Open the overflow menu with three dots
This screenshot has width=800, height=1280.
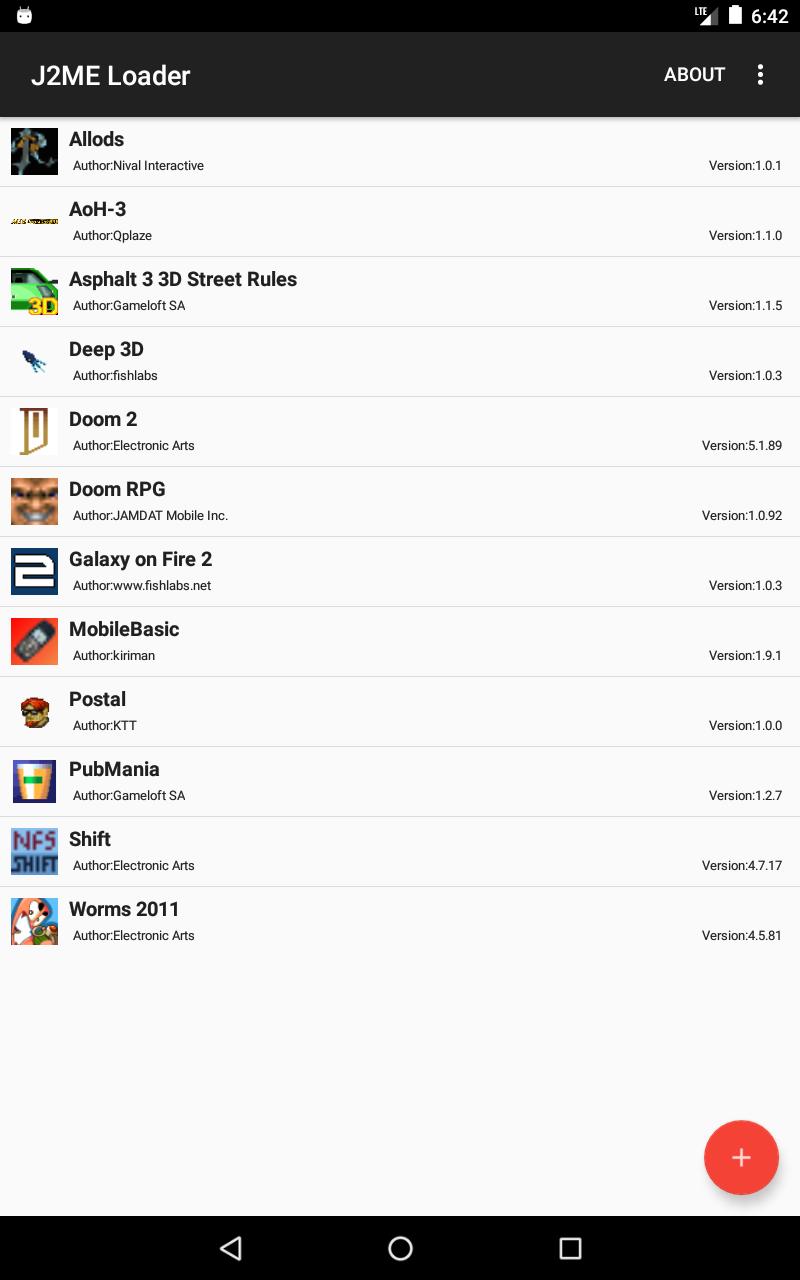point(760,74)
